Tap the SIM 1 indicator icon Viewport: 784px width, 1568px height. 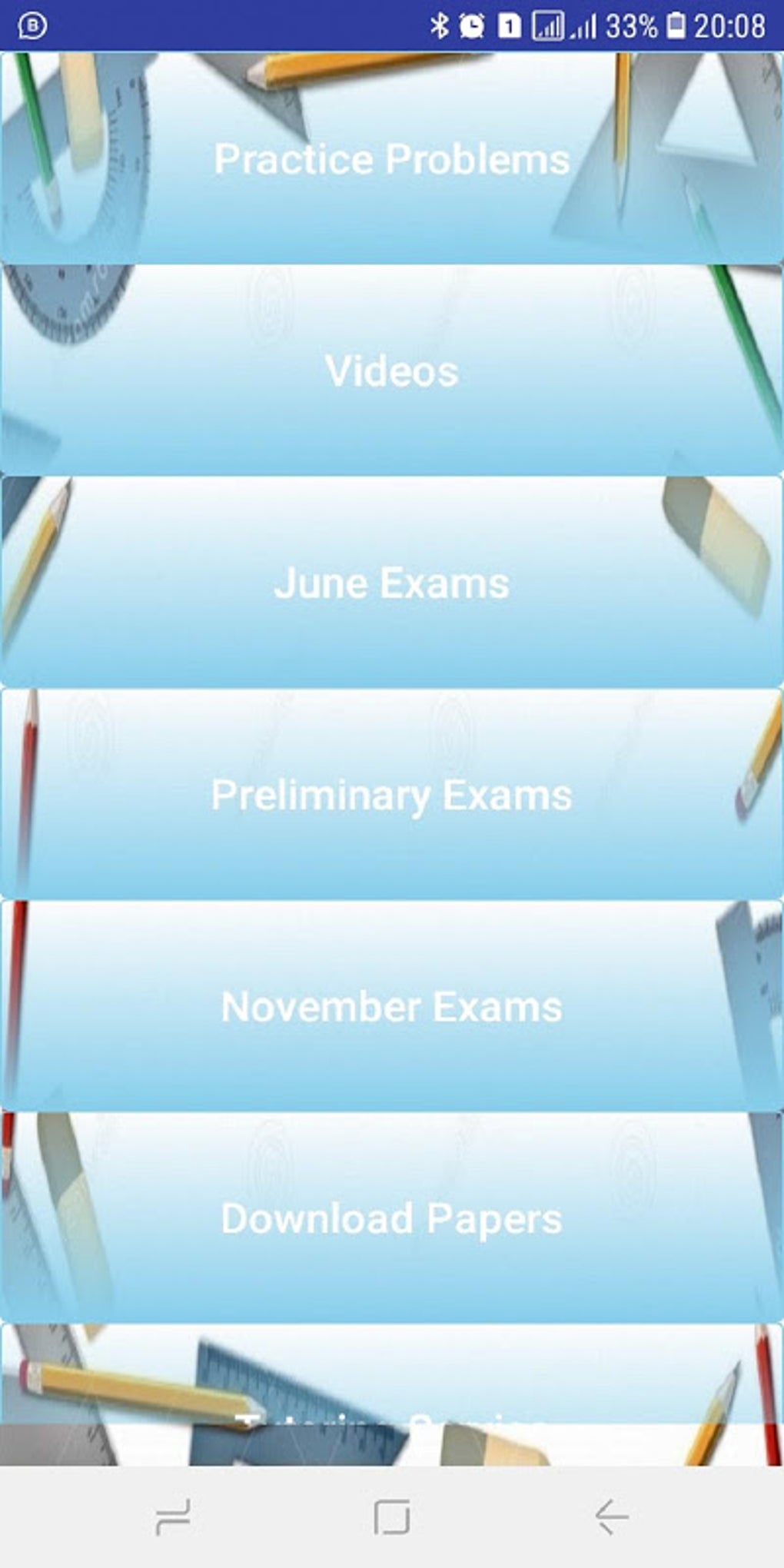(509, 24)
